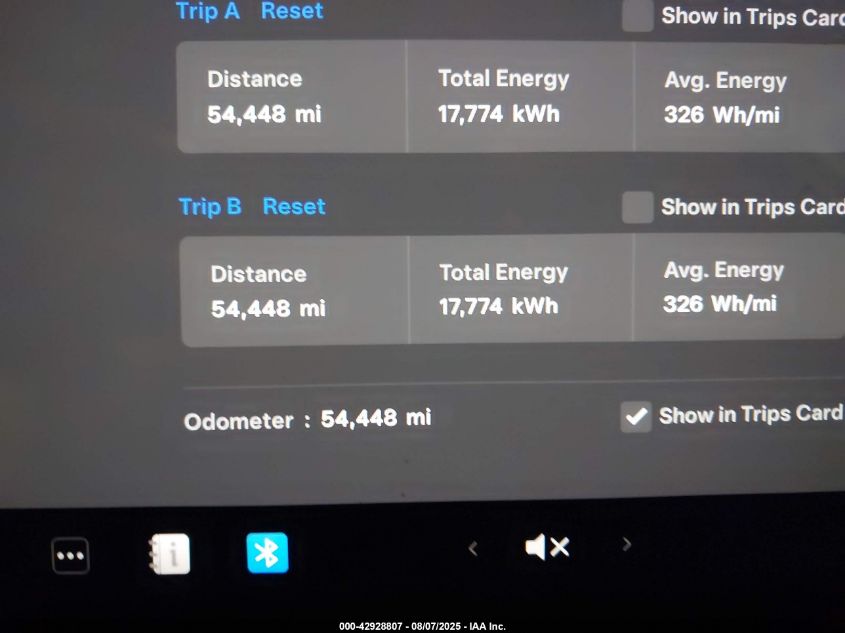This screenshot has height=633, width=845.
Task: Enable Show in Trips Card for Trip B
Action: point(638,207)
